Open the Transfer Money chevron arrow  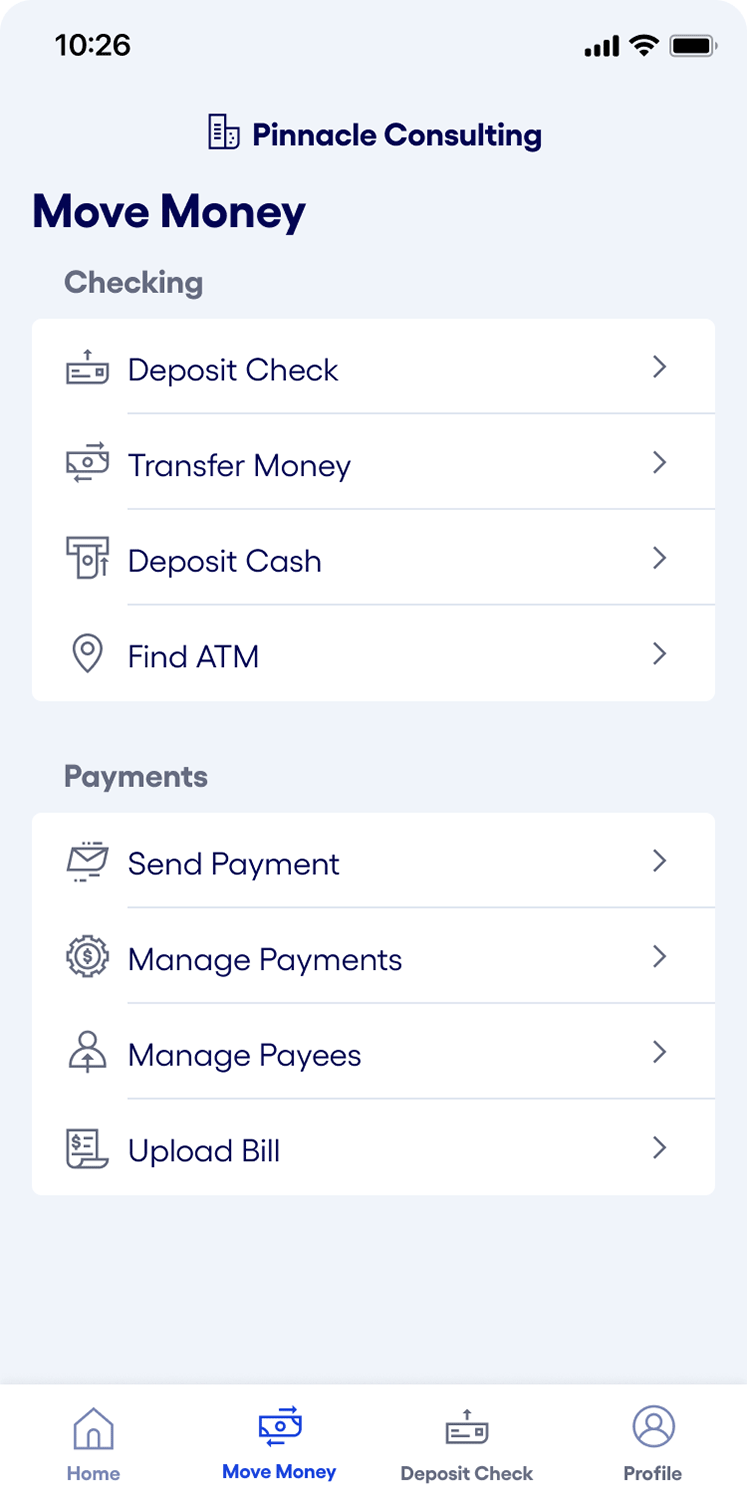[x=659, y=462]
